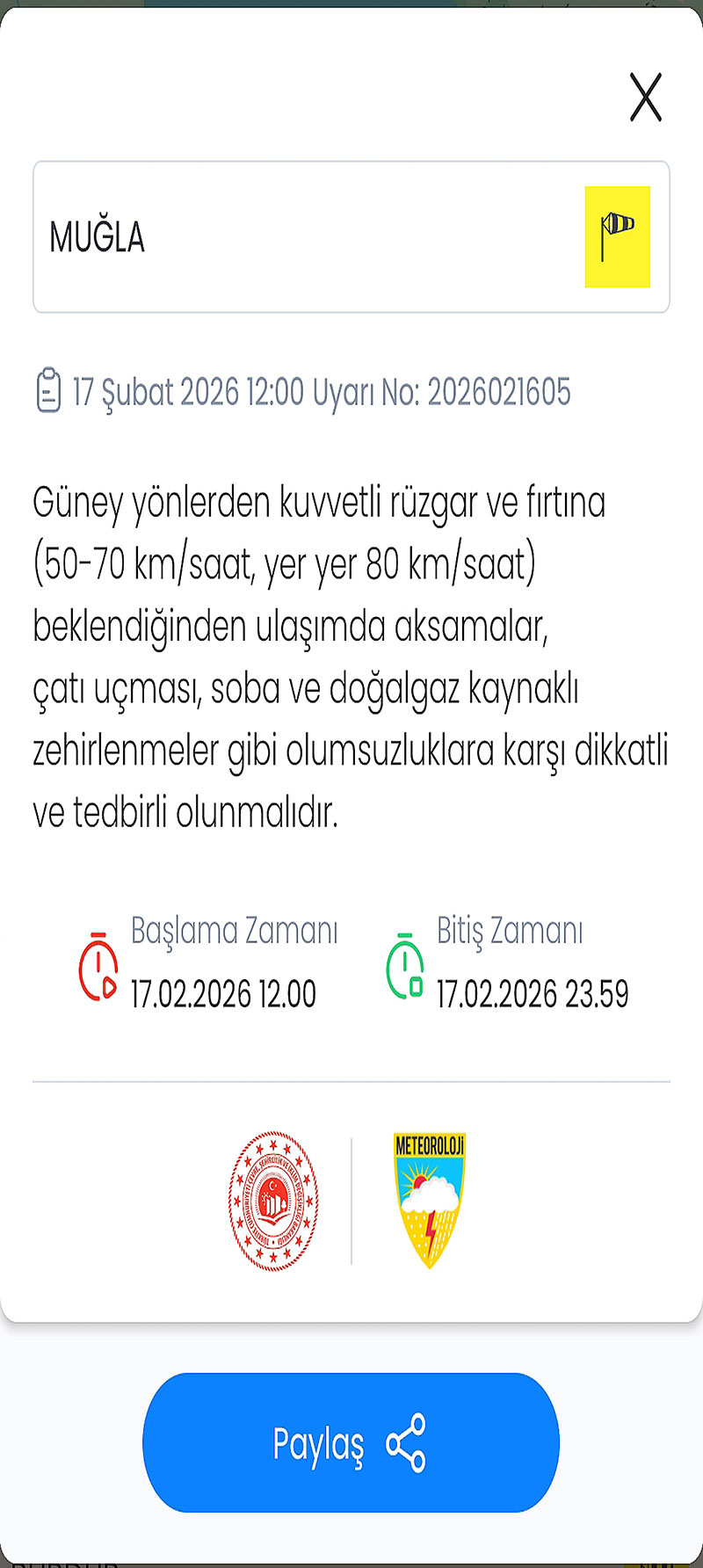This screenshot has height=1568, width=703.
Task: Open the Meteoroloji logo
Action: point(428,1199)
